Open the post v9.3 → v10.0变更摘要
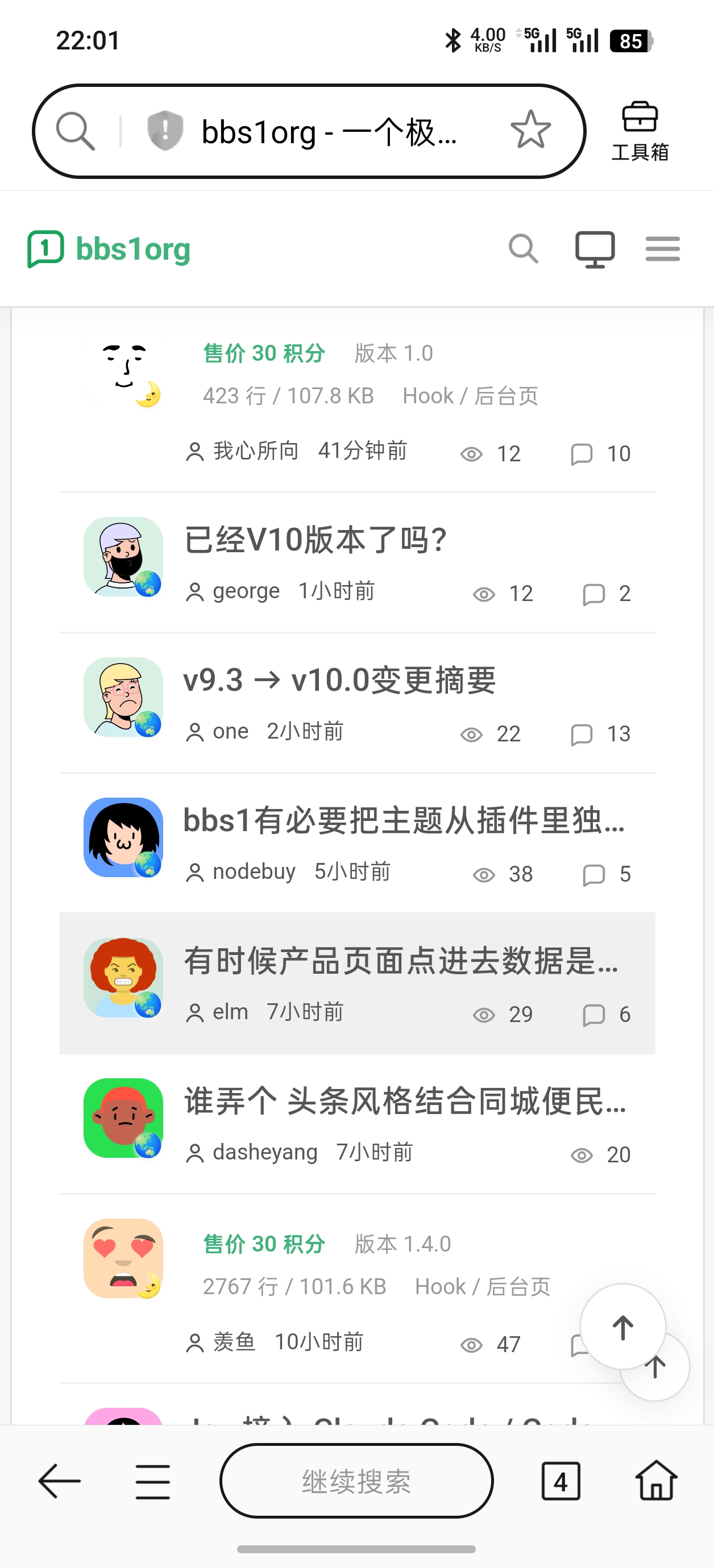The height and width of the screenshot is (1568, 714). [339, 680]
